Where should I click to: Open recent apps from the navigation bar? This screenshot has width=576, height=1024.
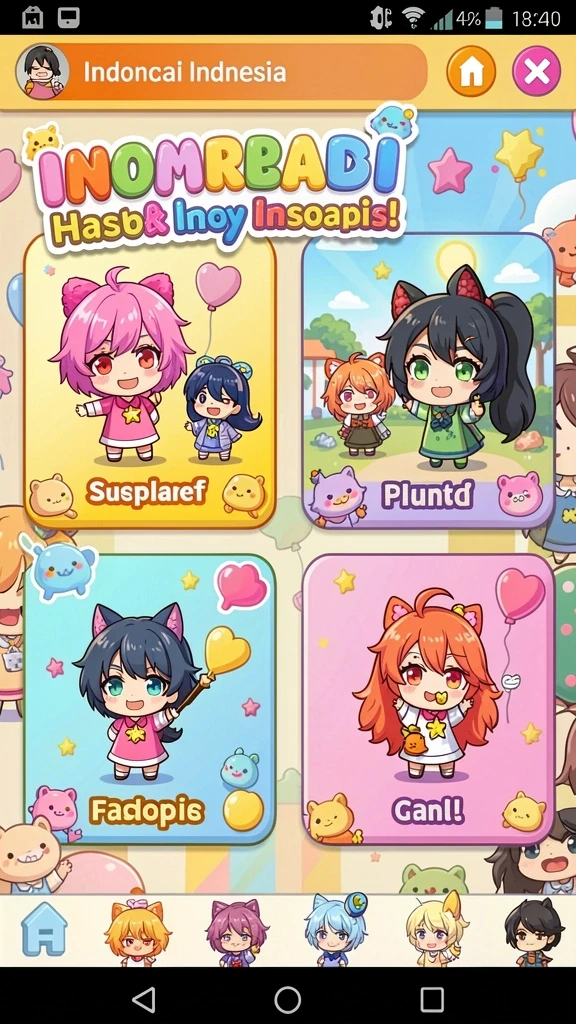coord(432,999)
